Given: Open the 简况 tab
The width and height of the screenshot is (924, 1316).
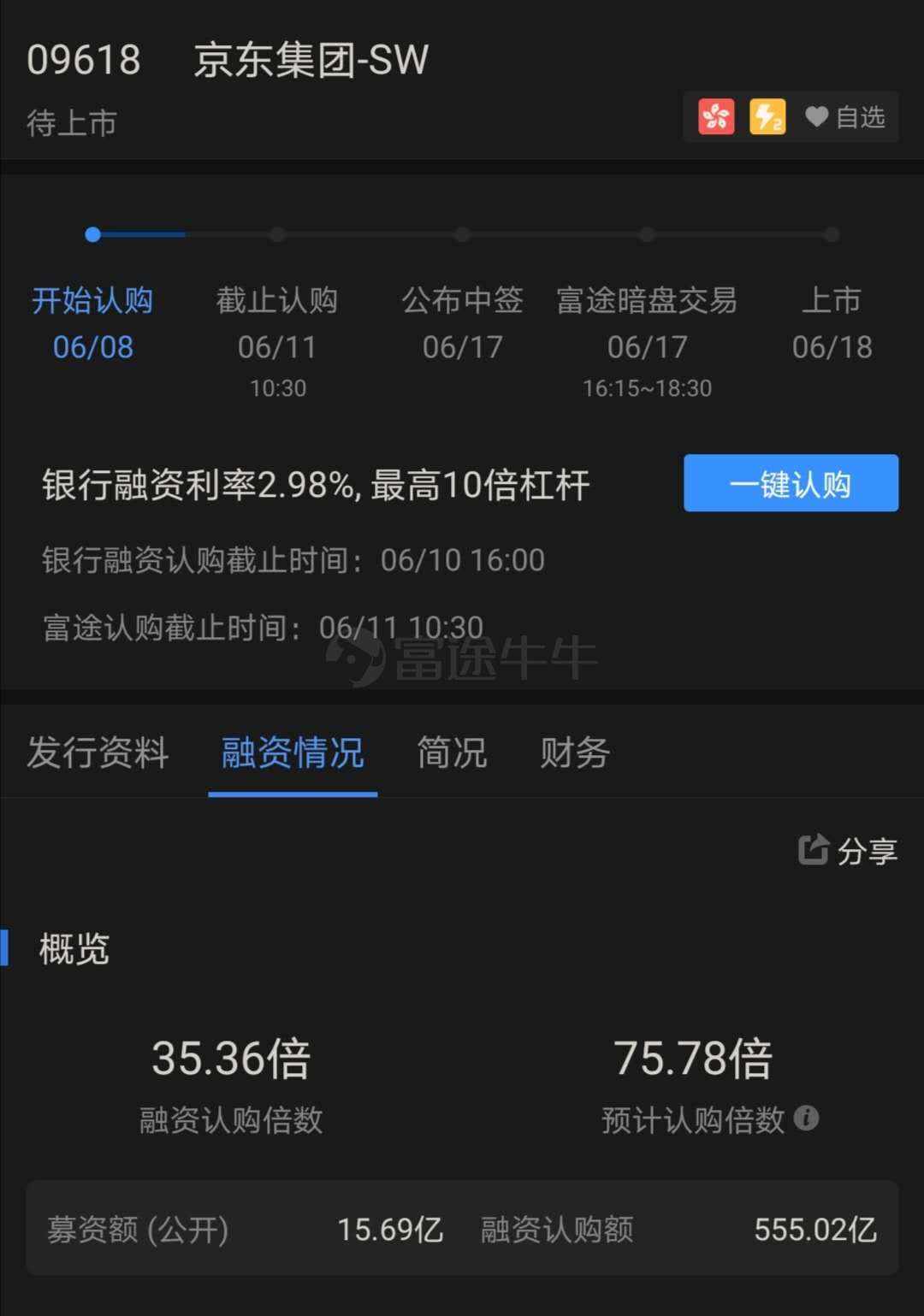Looking at the screenshot, I should click(452, 752).
